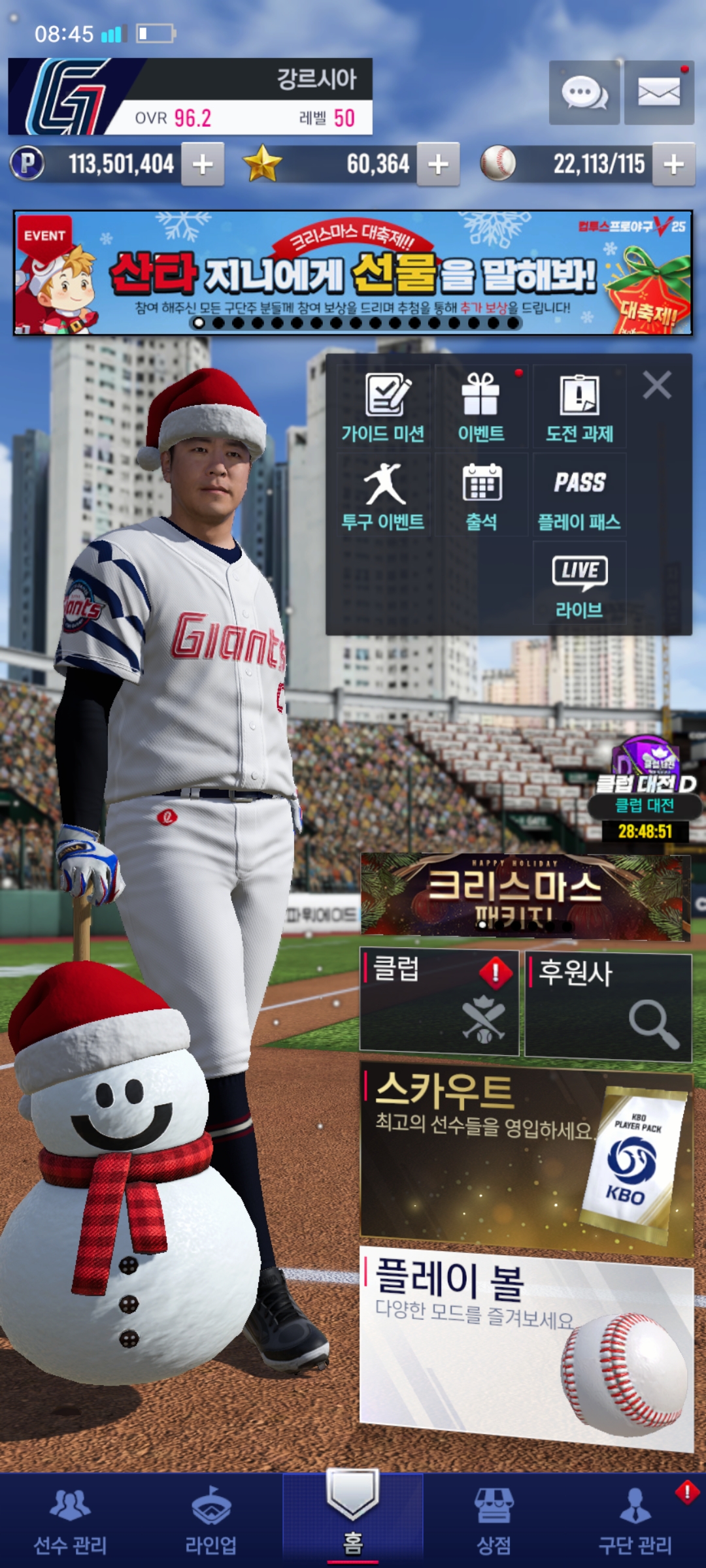Add more baseballs with the plus button
The image size is (706, 1568).
click(x=674, y=165)
